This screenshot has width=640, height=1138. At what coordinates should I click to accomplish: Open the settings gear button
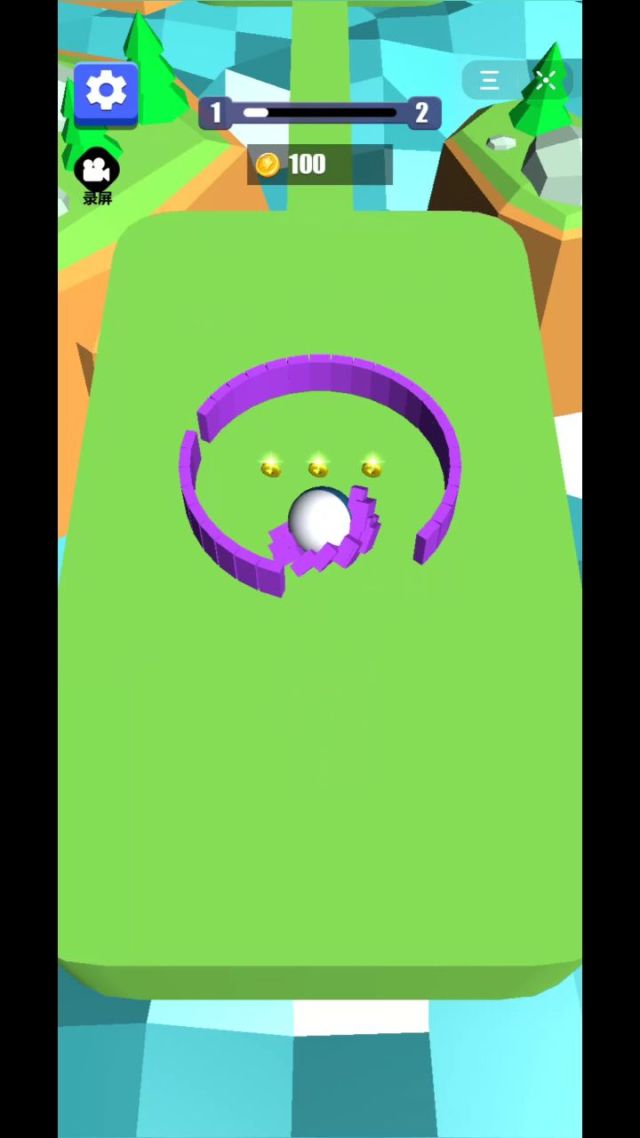pyautogui.click(x=105, y=93)
